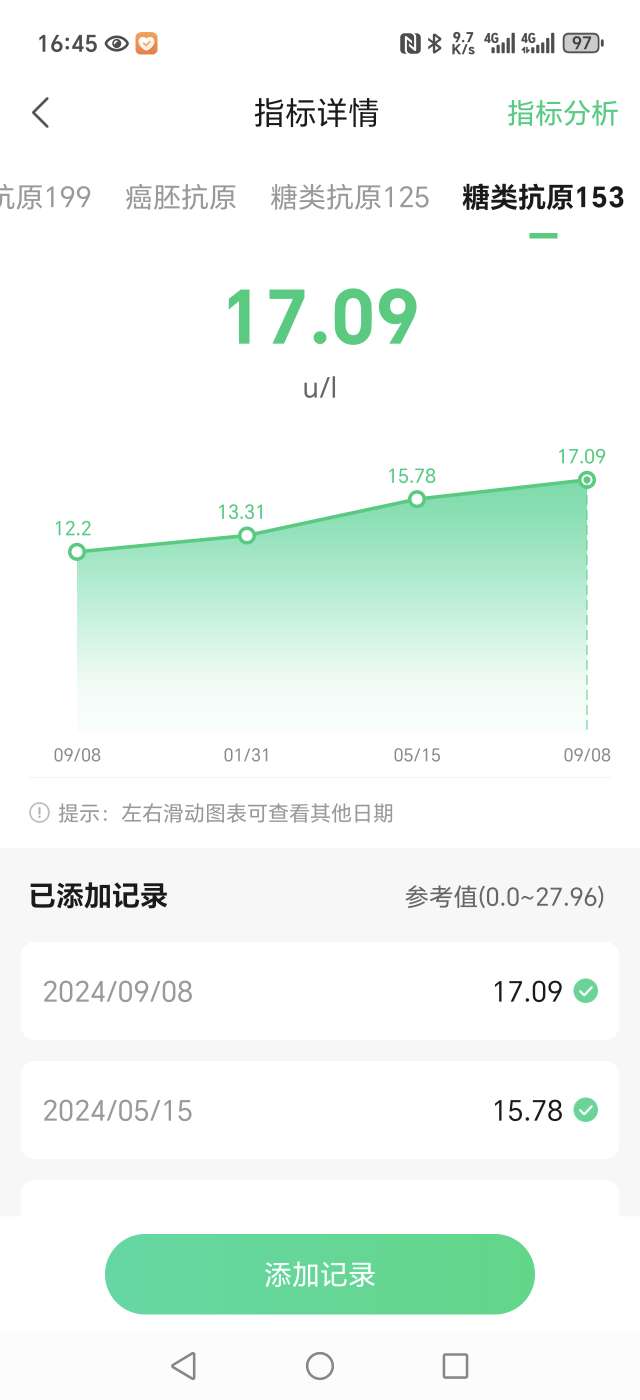Switch to the 癌胚抗原 tab
The image size is (640, 1400).
point(181,197)
